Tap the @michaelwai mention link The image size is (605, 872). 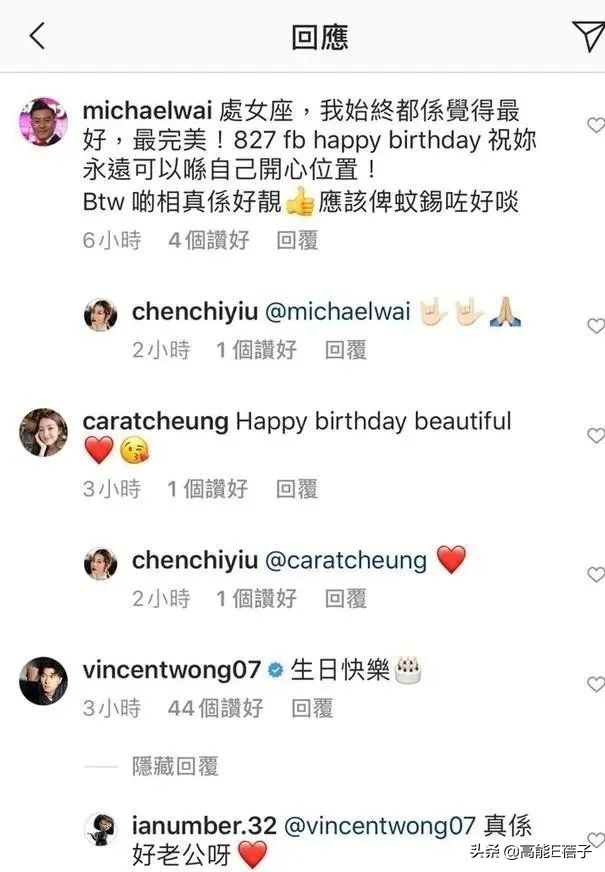tap(338, 313)
